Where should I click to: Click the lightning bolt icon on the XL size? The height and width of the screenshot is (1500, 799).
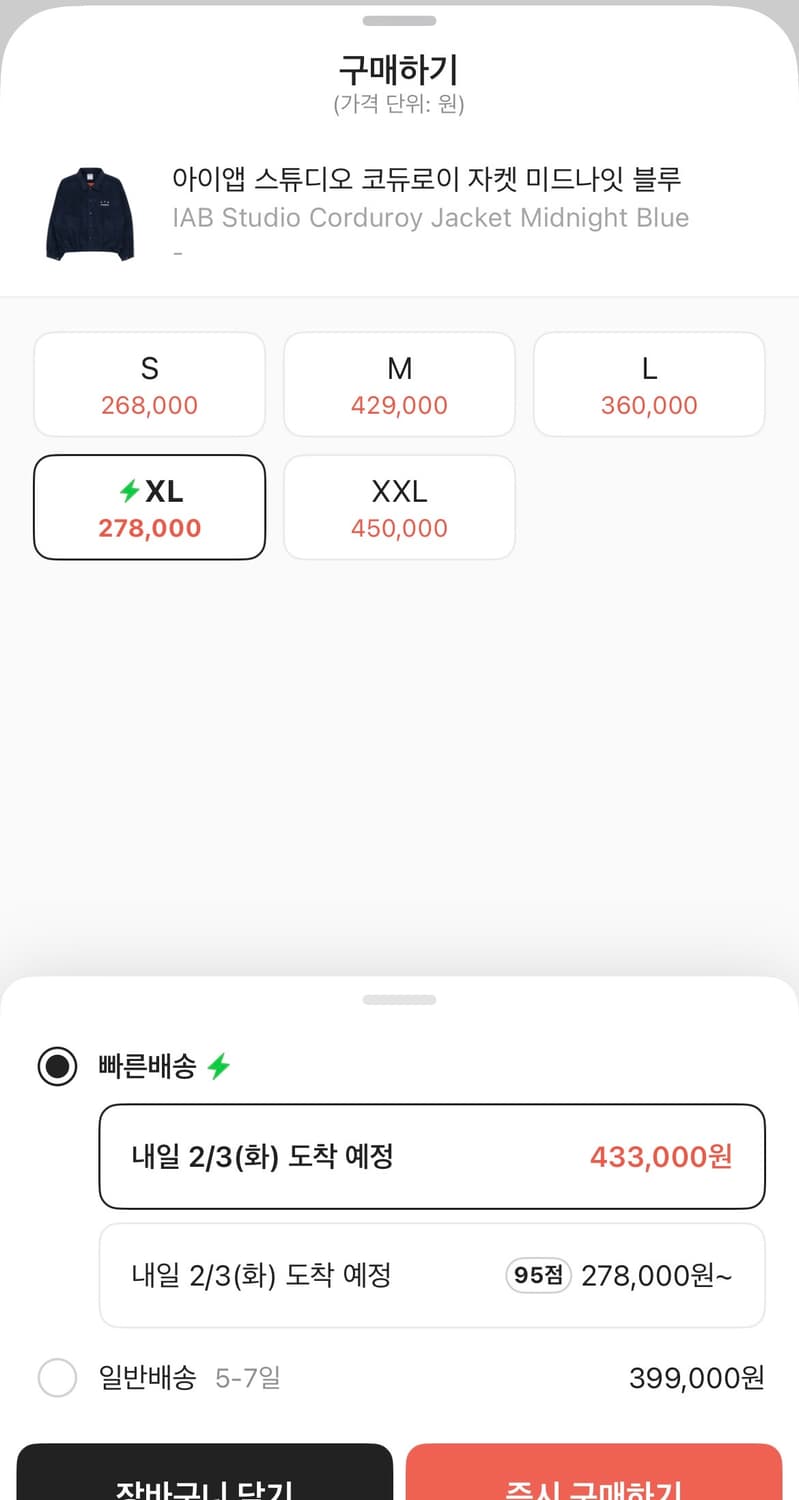pyautogui.click(x=126, y=491)
